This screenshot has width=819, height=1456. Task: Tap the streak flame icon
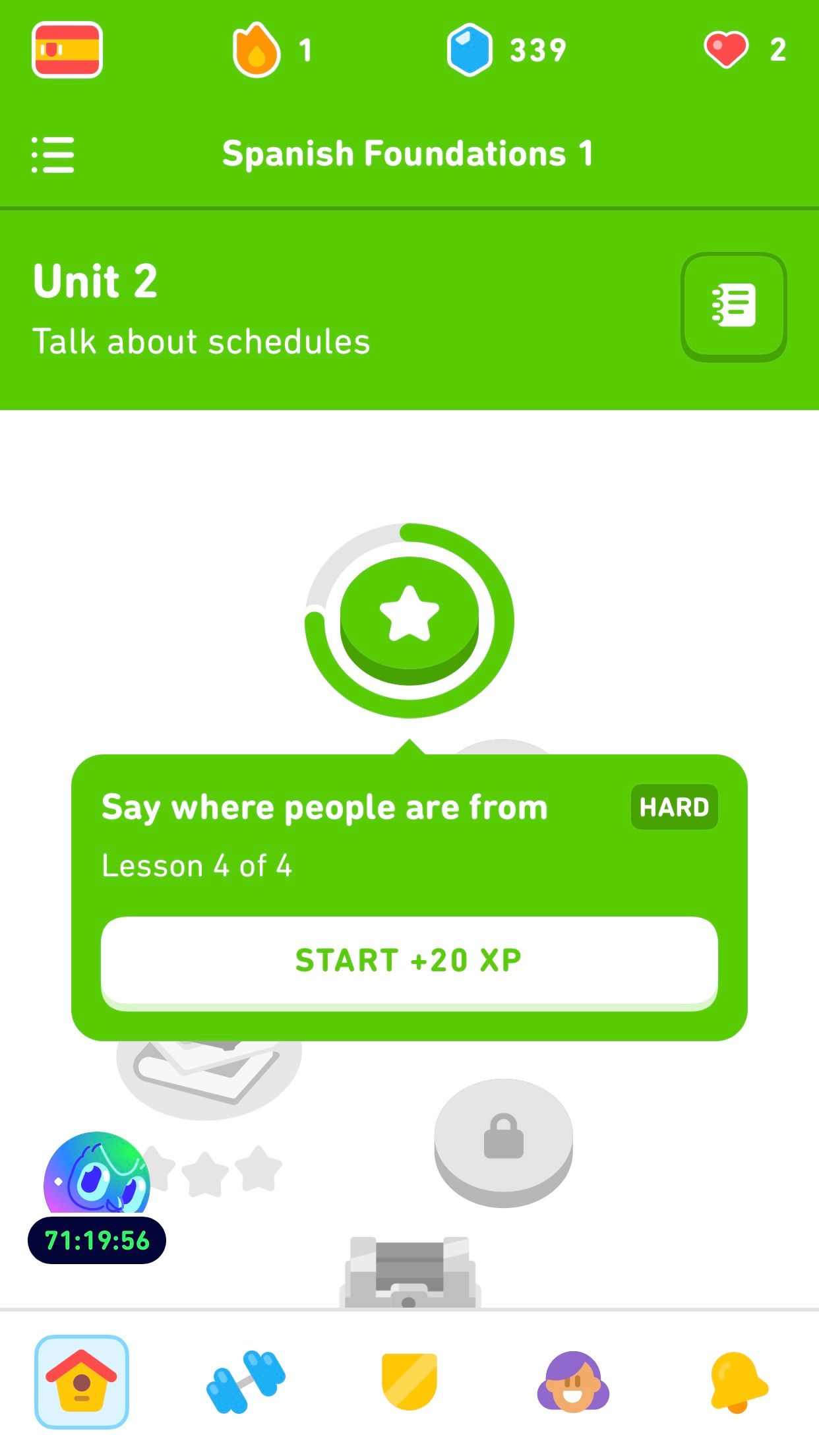[257, 50]
